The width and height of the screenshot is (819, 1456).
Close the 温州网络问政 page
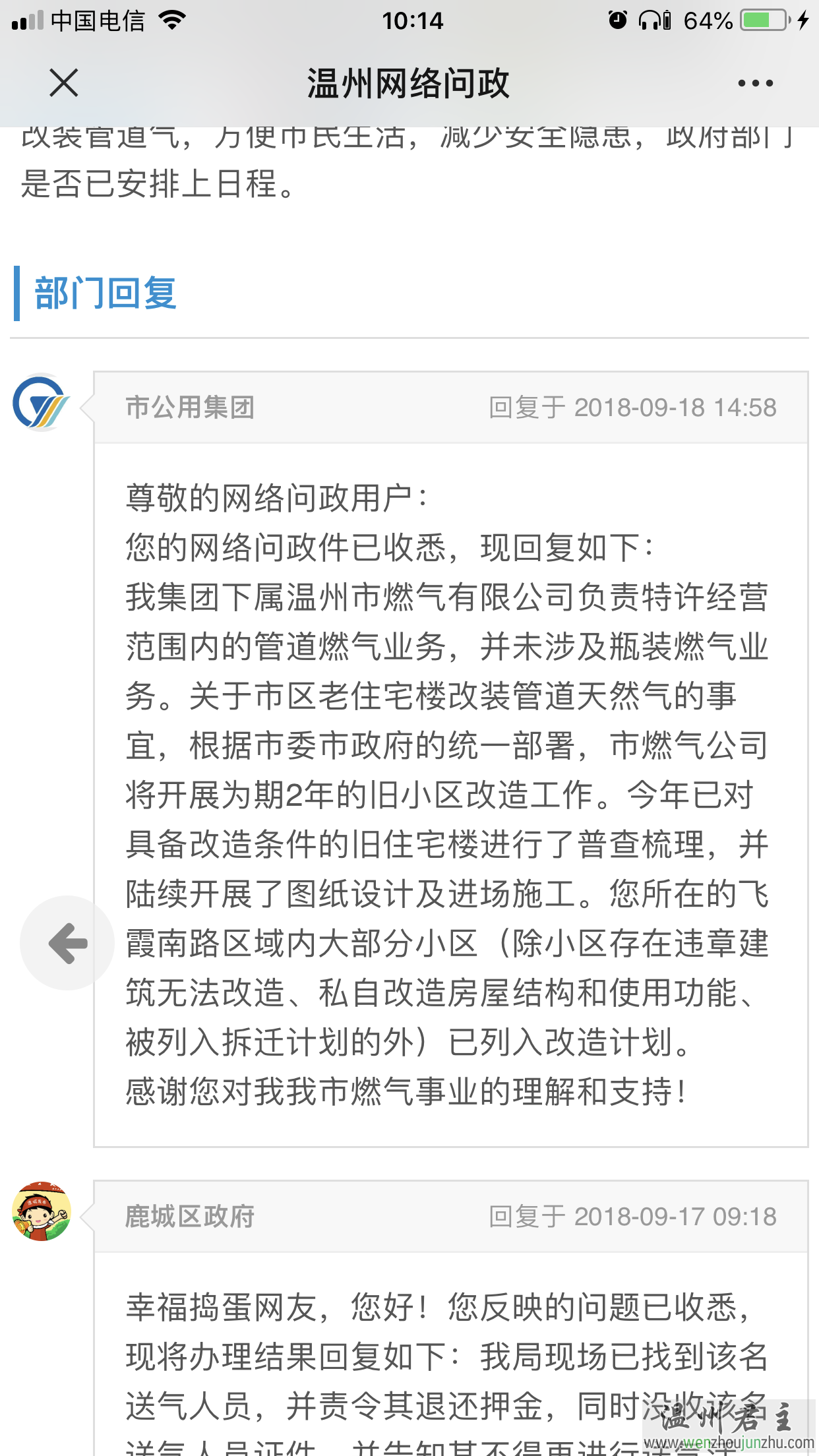(64, 83)
